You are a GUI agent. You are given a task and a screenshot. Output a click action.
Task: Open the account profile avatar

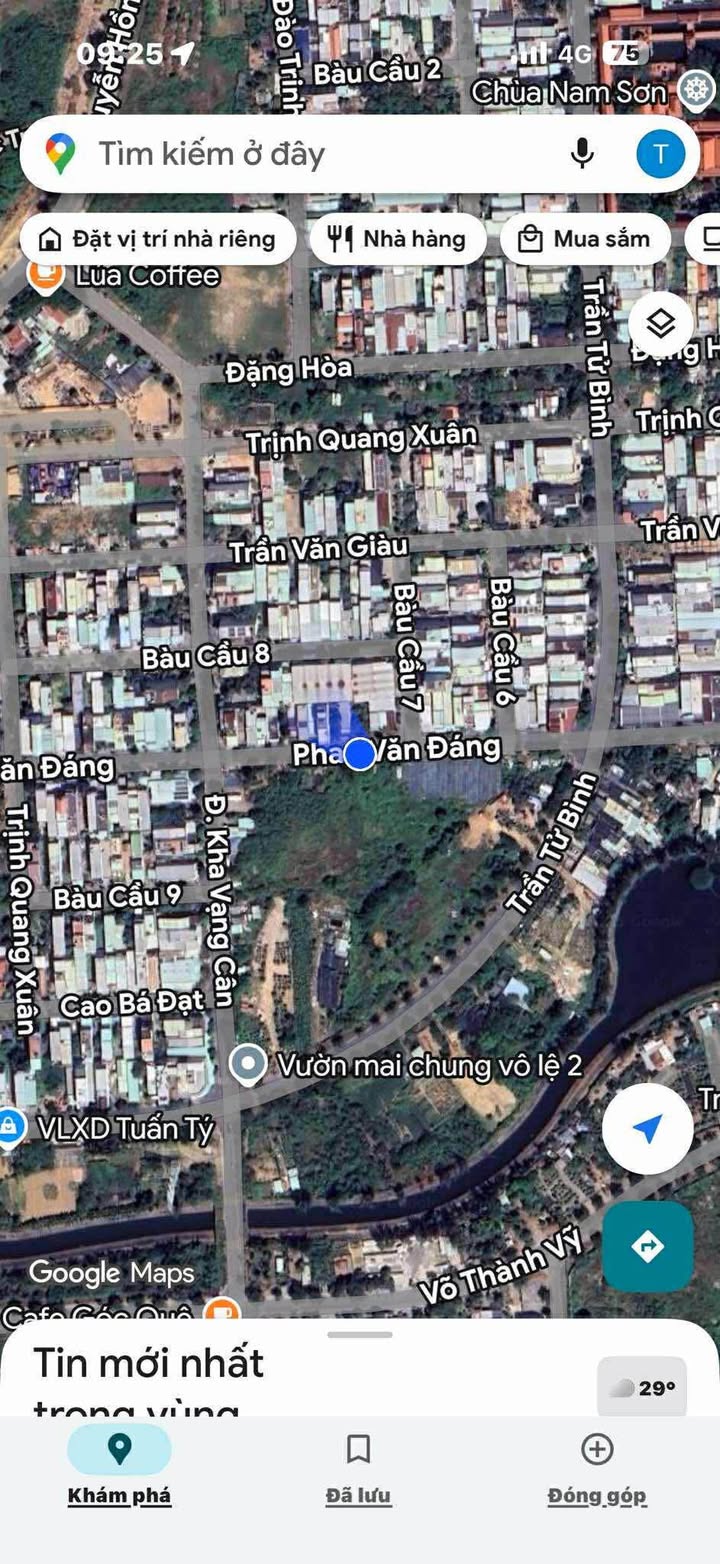click(x=660, y=154)
